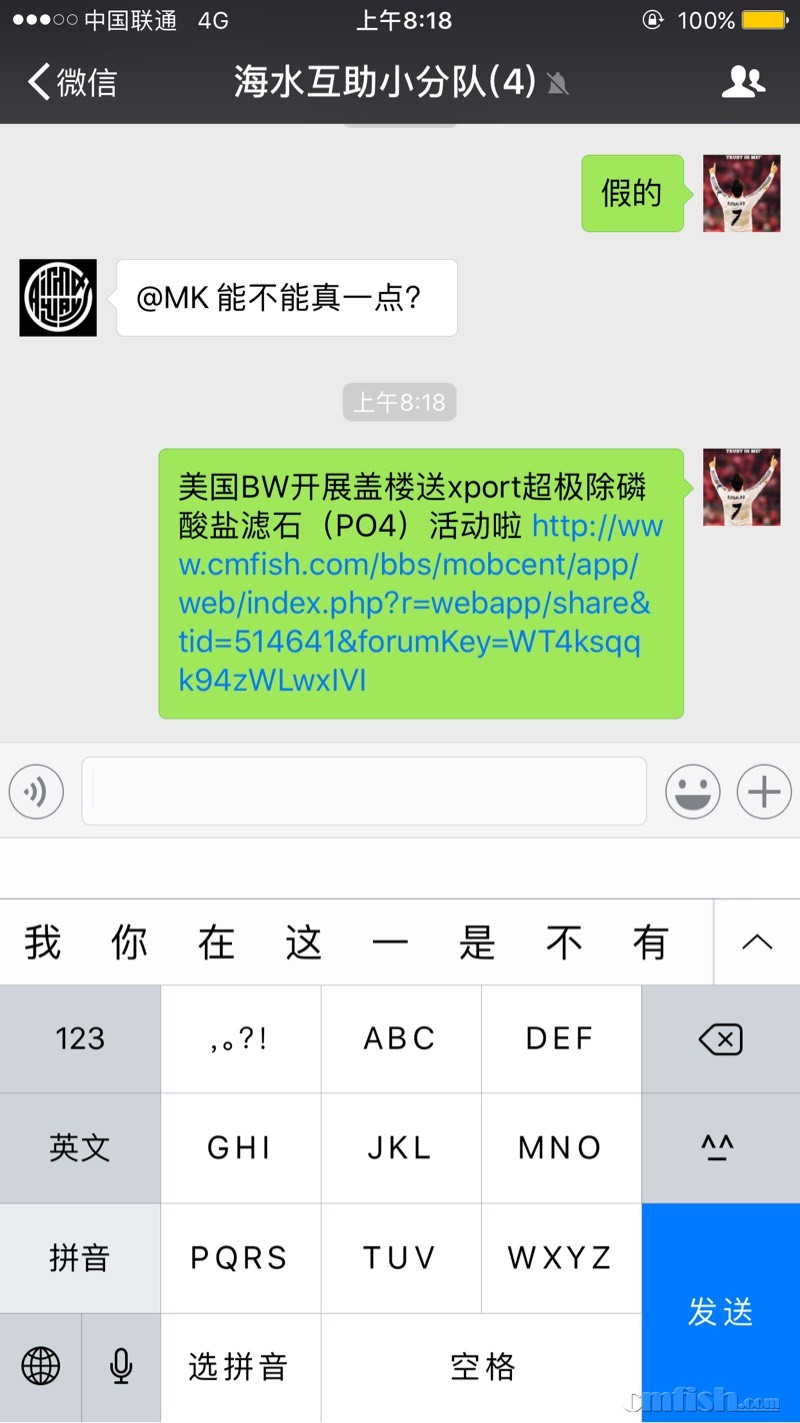Switch keyboard to 123 numbers
Image resolution: width=800 pixels, height=1423 pixels.
(80, 1038)
